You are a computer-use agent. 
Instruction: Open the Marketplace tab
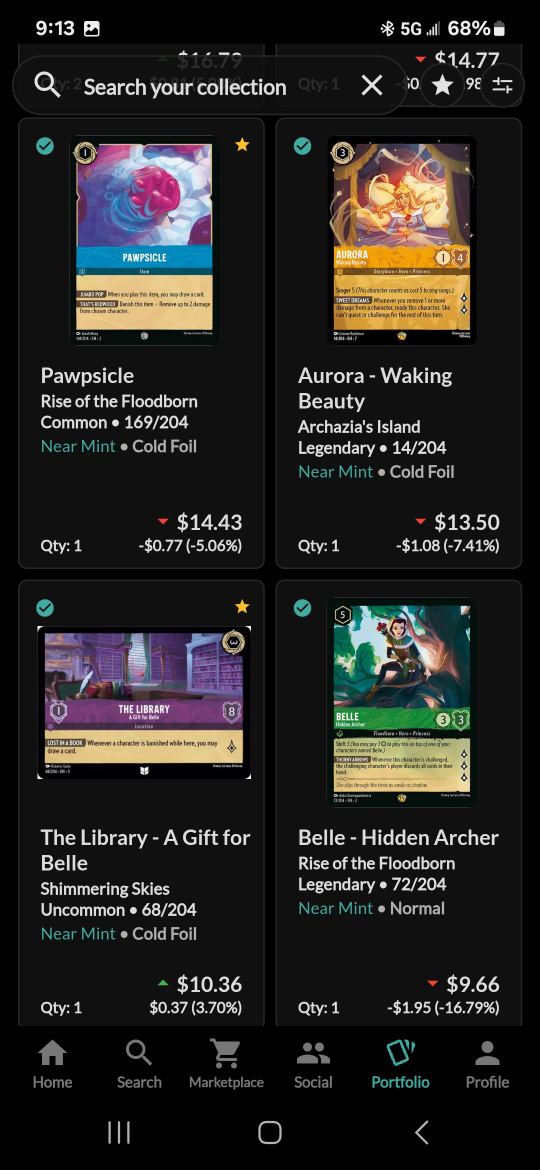[x=226, y=1064]
